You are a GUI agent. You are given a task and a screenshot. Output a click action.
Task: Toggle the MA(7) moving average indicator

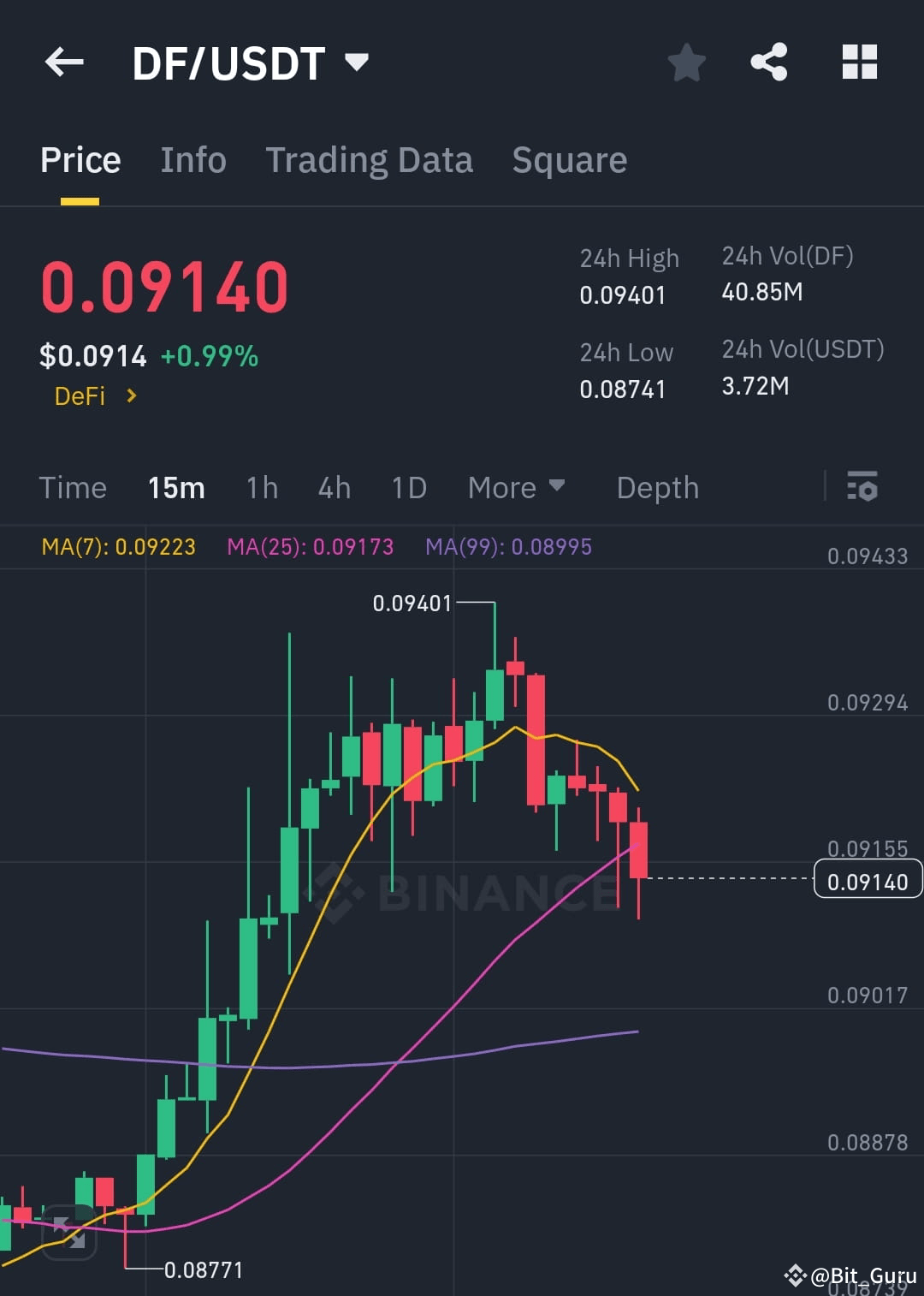point(118,546)
